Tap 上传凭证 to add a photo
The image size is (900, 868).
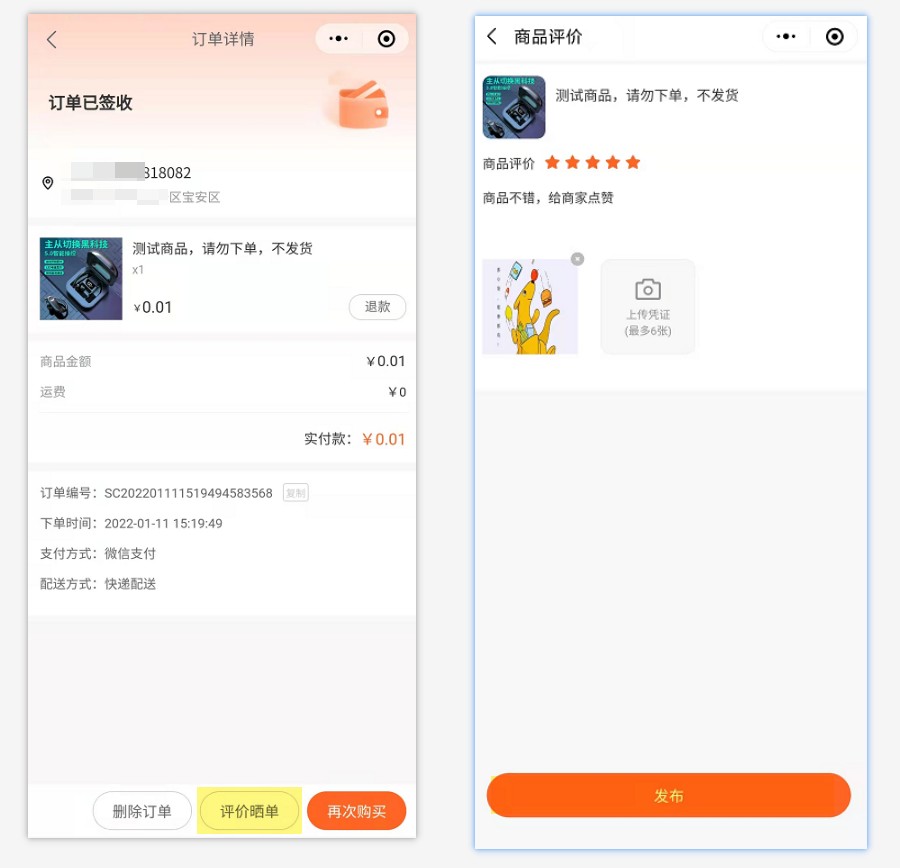[x=647, y=306]
